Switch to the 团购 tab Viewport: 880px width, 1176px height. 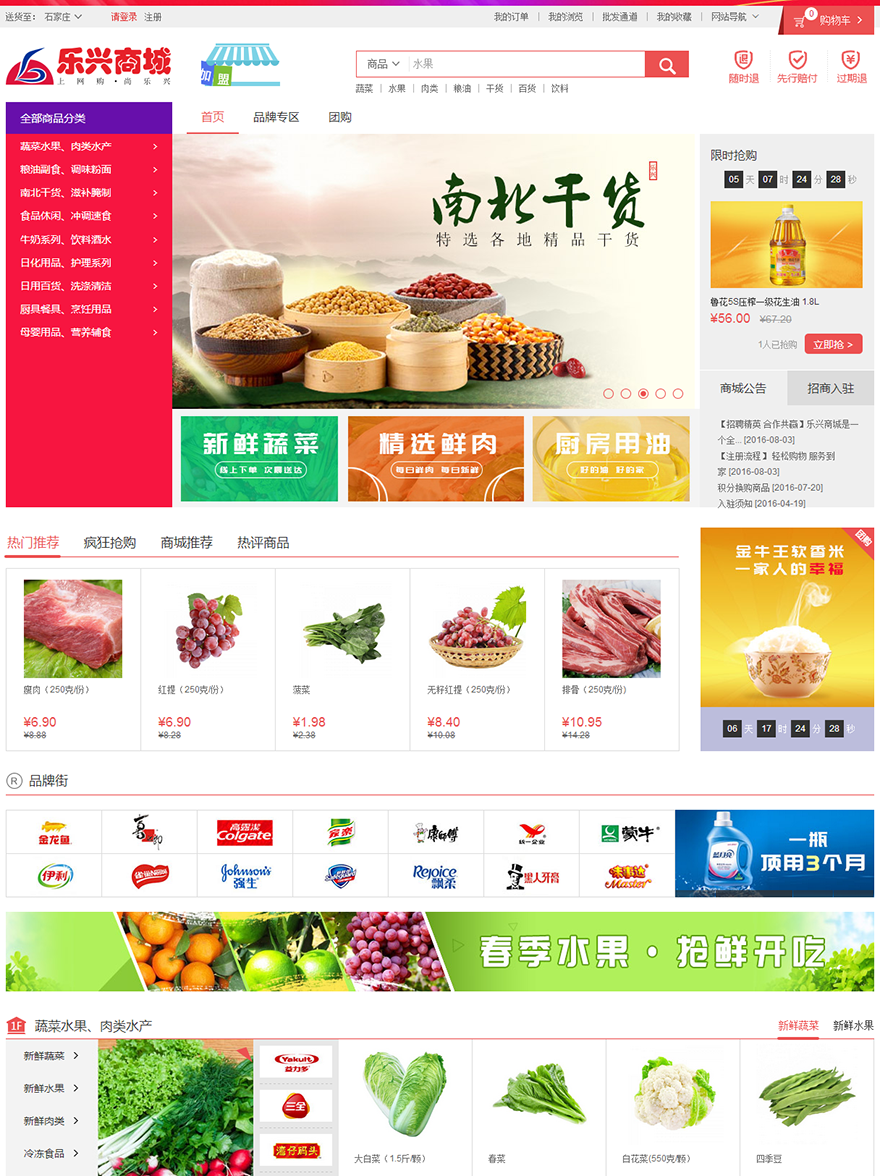click(x=340, y=117)
